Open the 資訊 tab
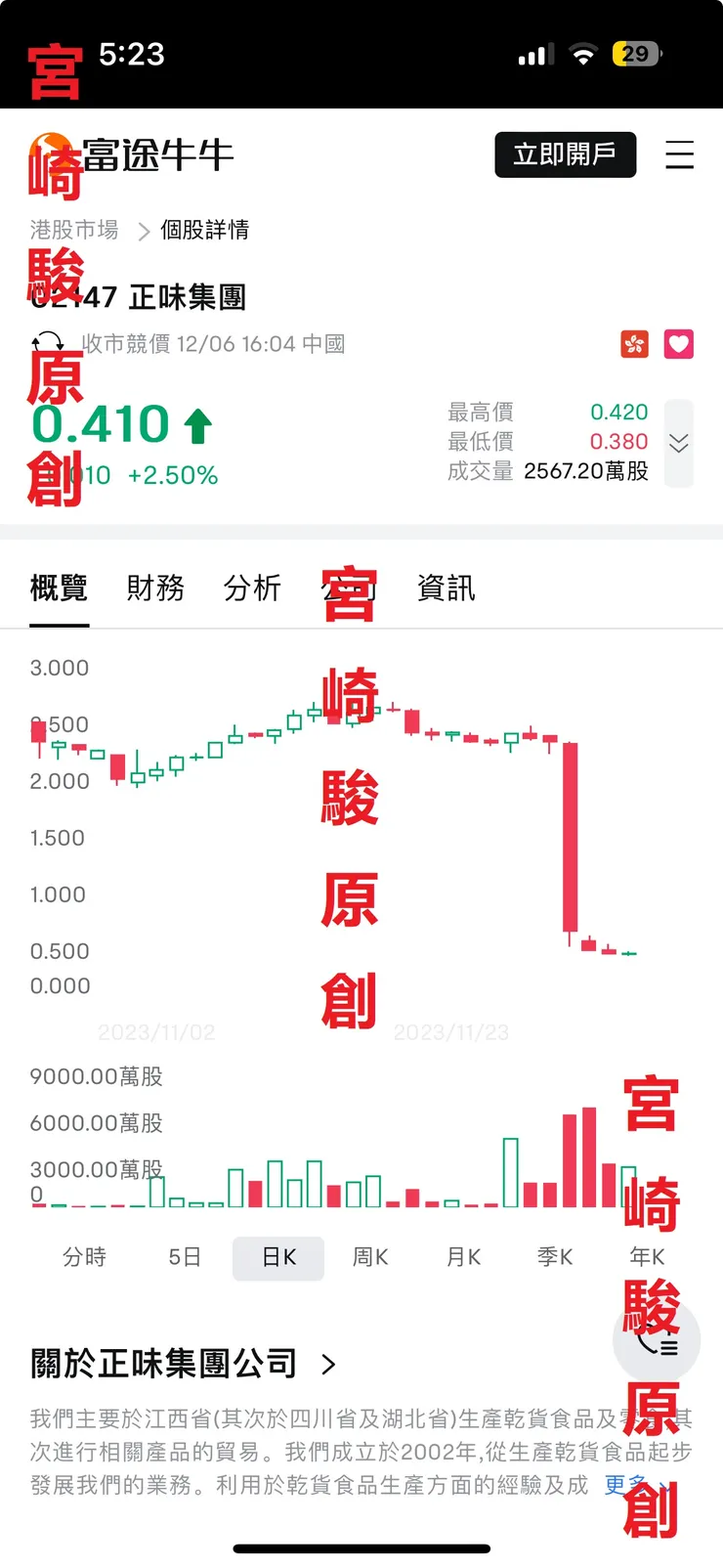Screen dimensions: 723x1568 [446, 588]
